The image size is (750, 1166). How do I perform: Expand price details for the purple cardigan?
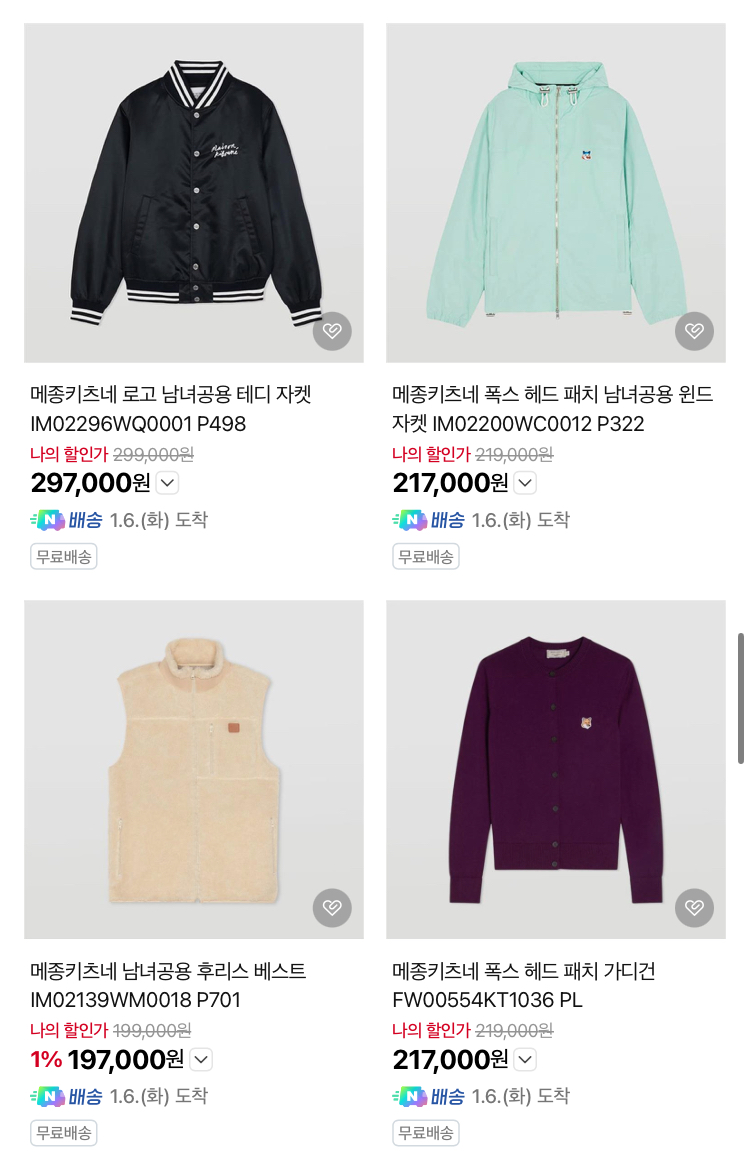525,1060
